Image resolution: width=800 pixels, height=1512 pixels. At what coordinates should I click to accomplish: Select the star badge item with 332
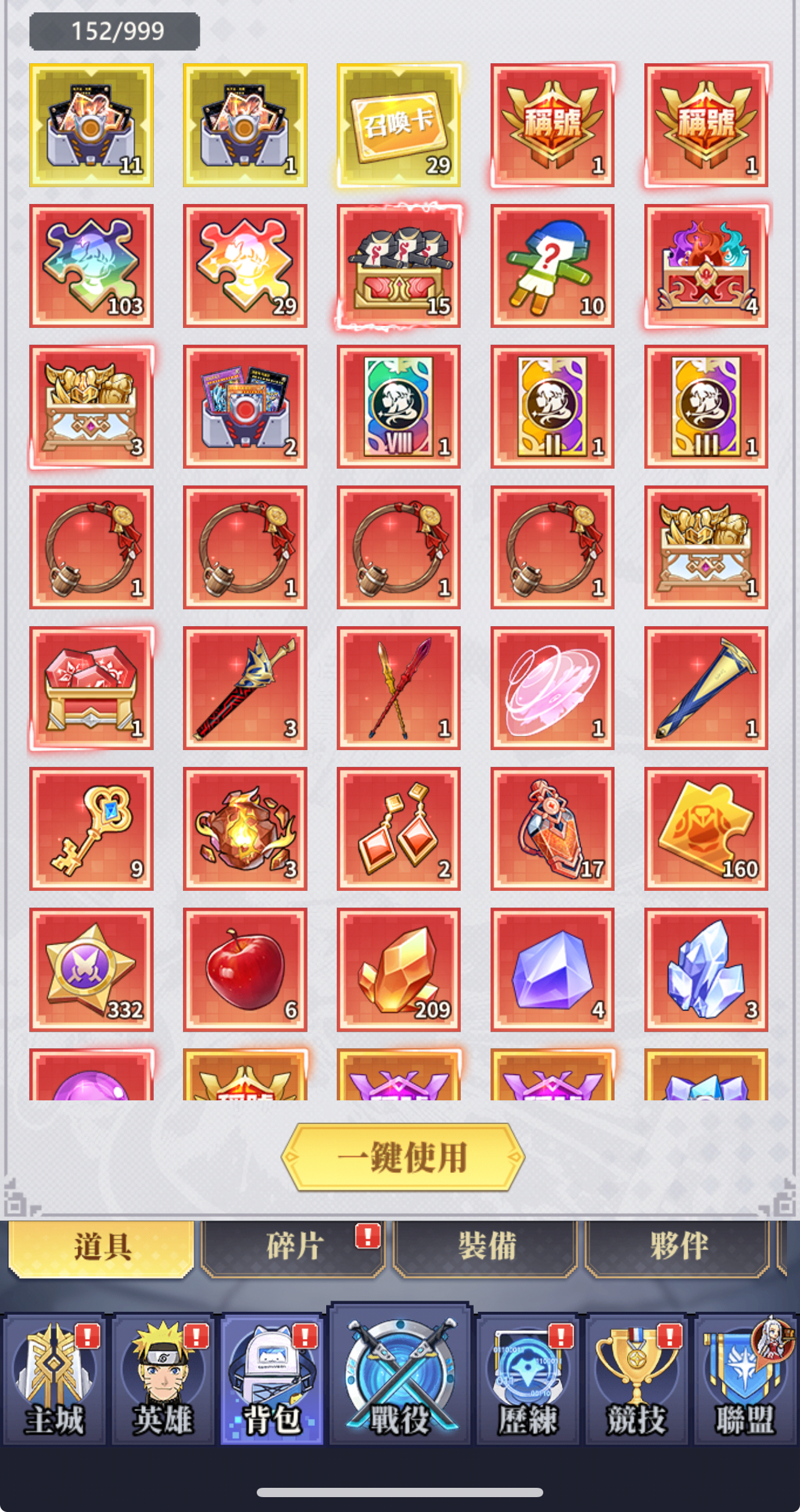[91, 970]
